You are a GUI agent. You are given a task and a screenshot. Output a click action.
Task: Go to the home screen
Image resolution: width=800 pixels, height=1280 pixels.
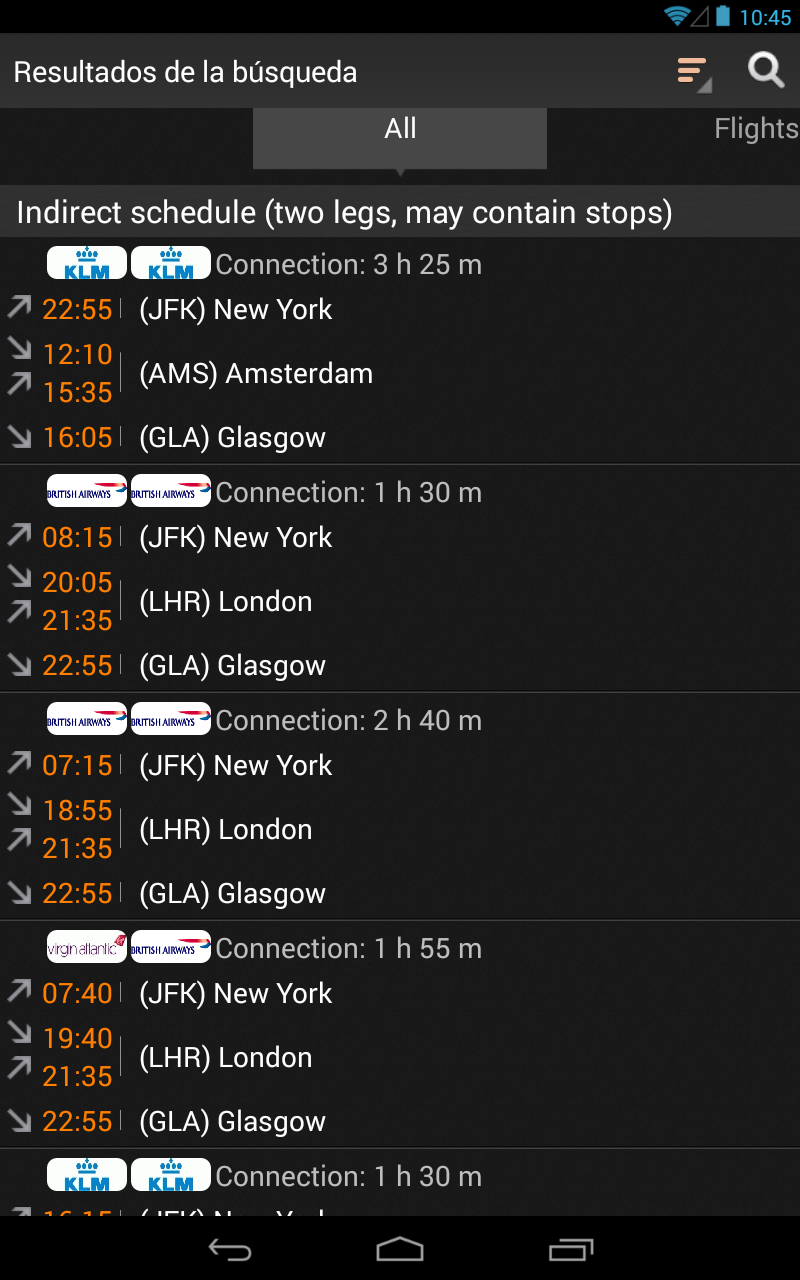coord(400,1249)
